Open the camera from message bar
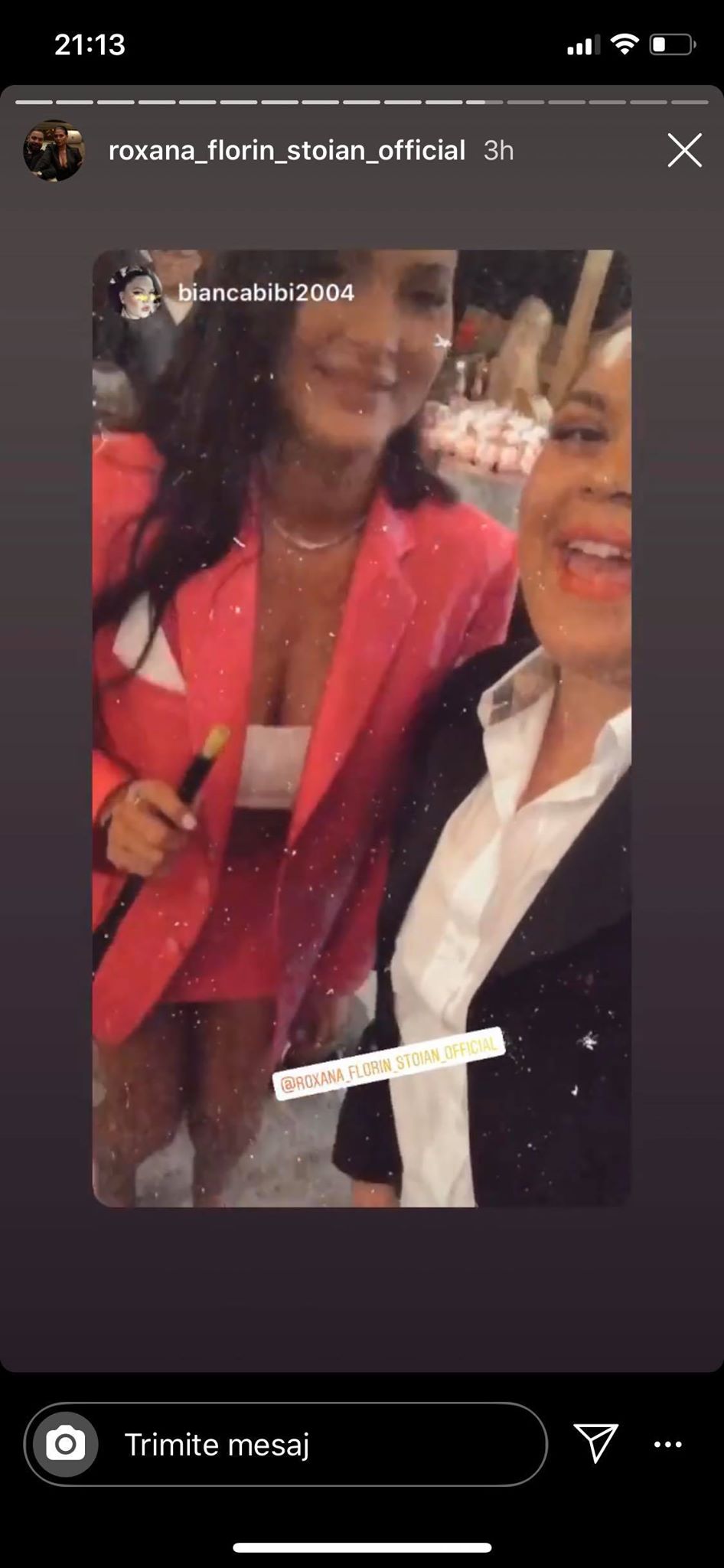Screen dimensions: 724x1568 tap(66, 1445)
